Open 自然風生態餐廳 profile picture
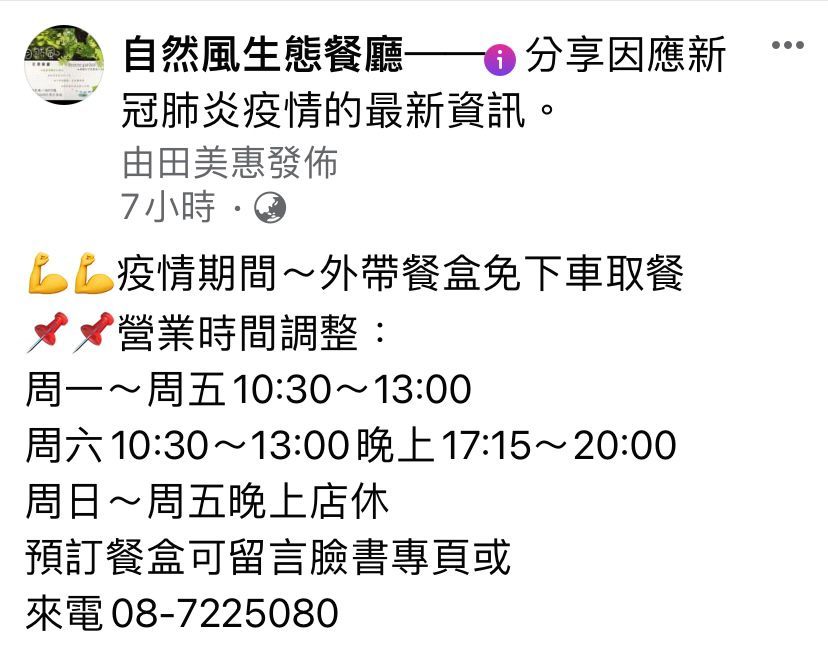This screenshot has height=668, width=828. click(x=64, y=64)
